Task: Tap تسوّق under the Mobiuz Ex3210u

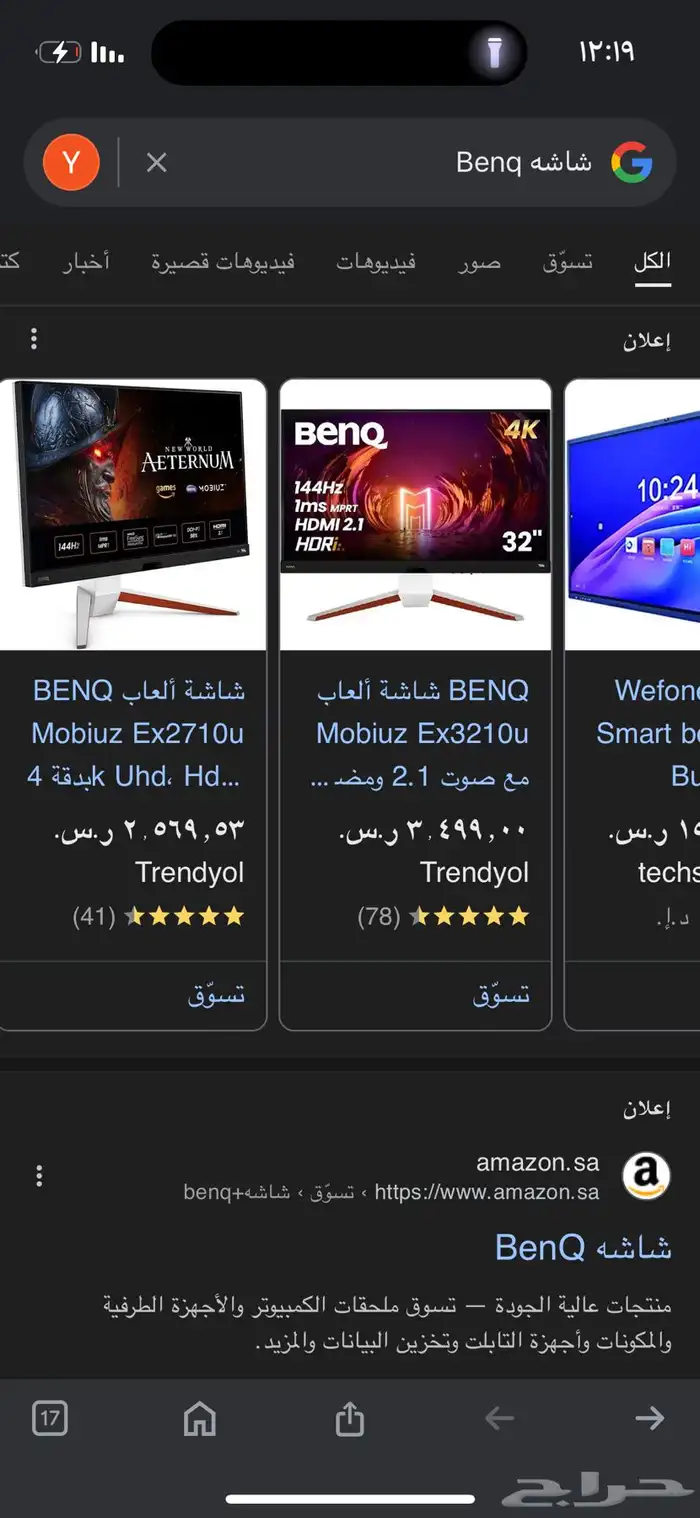Action: click(500, 995)
